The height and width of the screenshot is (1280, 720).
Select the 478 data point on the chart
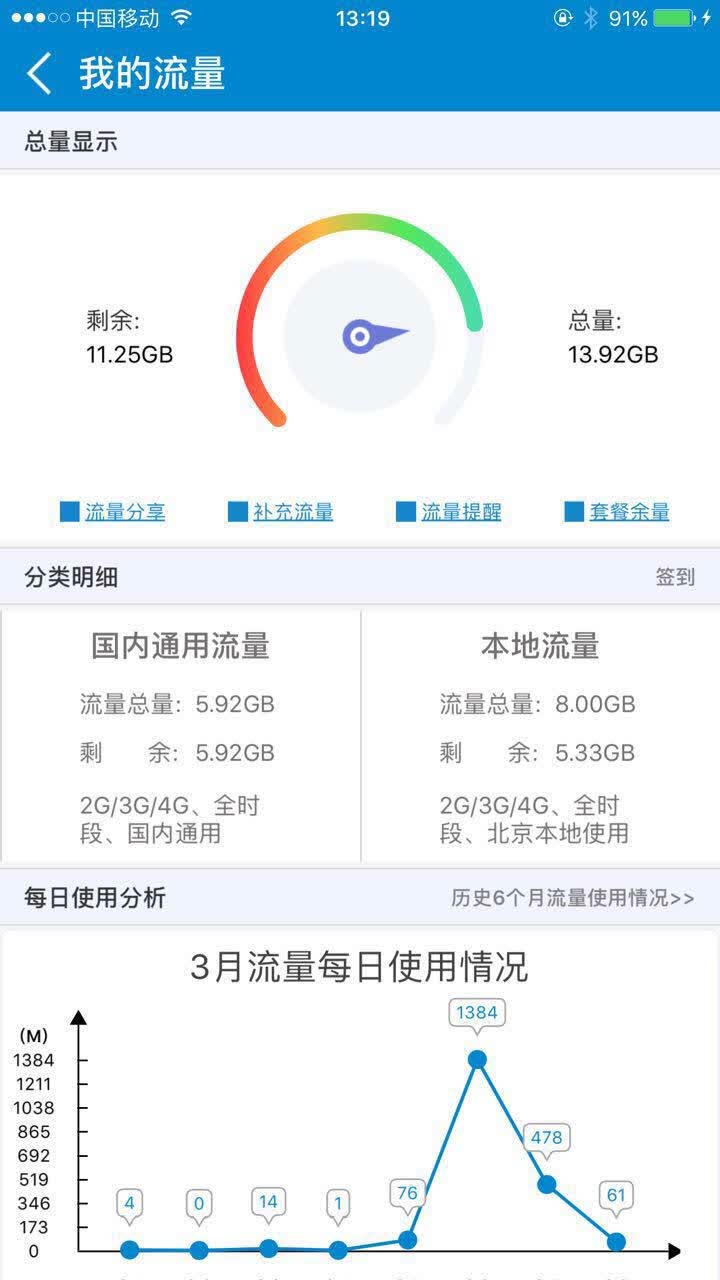546,1184
